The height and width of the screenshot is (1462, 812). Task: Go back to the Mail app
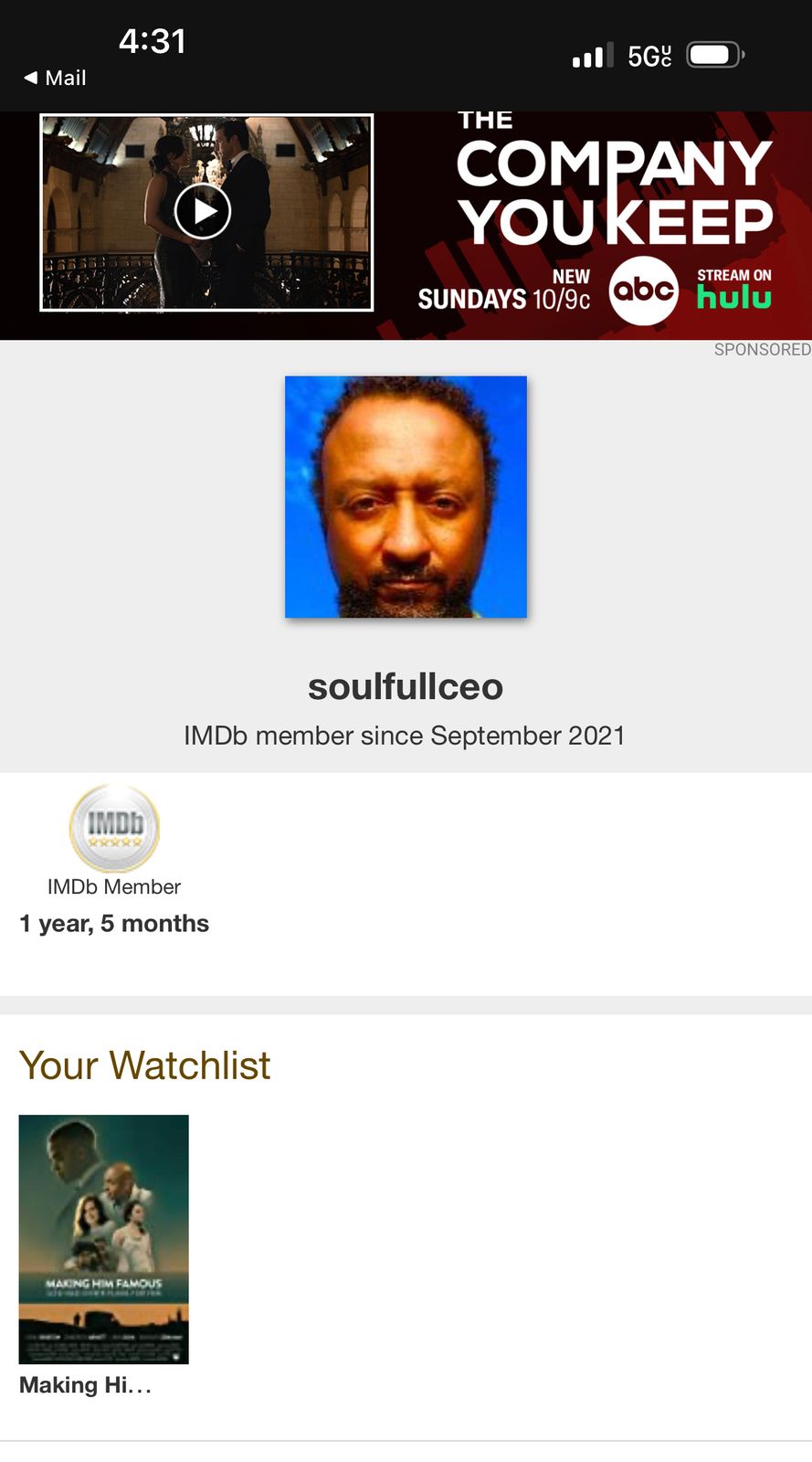[x=55, y=79]
